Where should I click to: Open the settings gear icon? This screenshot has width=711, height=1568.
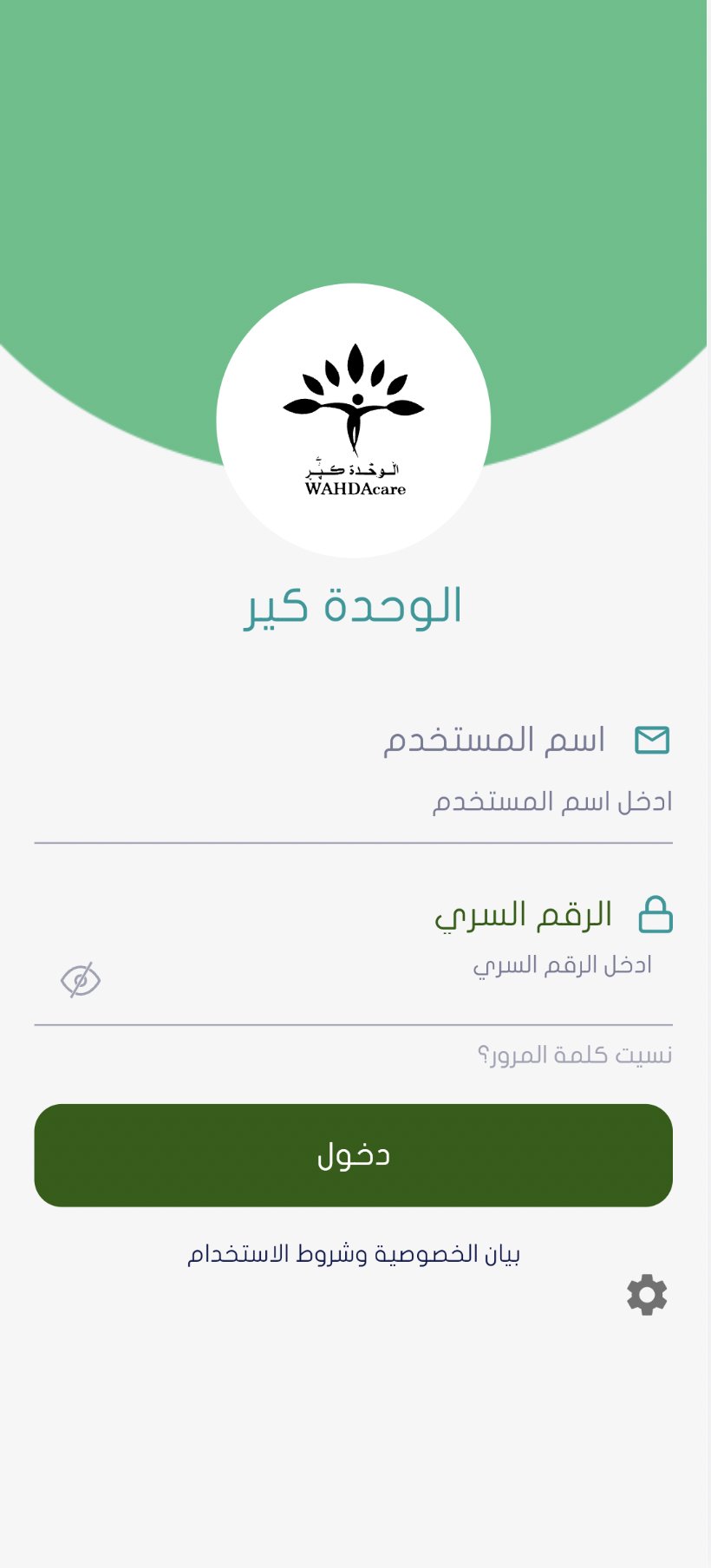click(x=647, y=1295)
